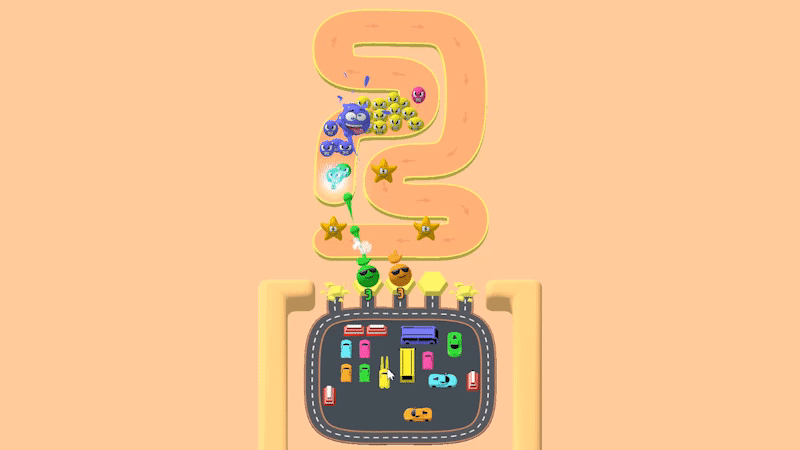This screenshot has width=800, height=450.
Task: Tap the green sunglasses shooter slot
Action: tap(367, 276)
